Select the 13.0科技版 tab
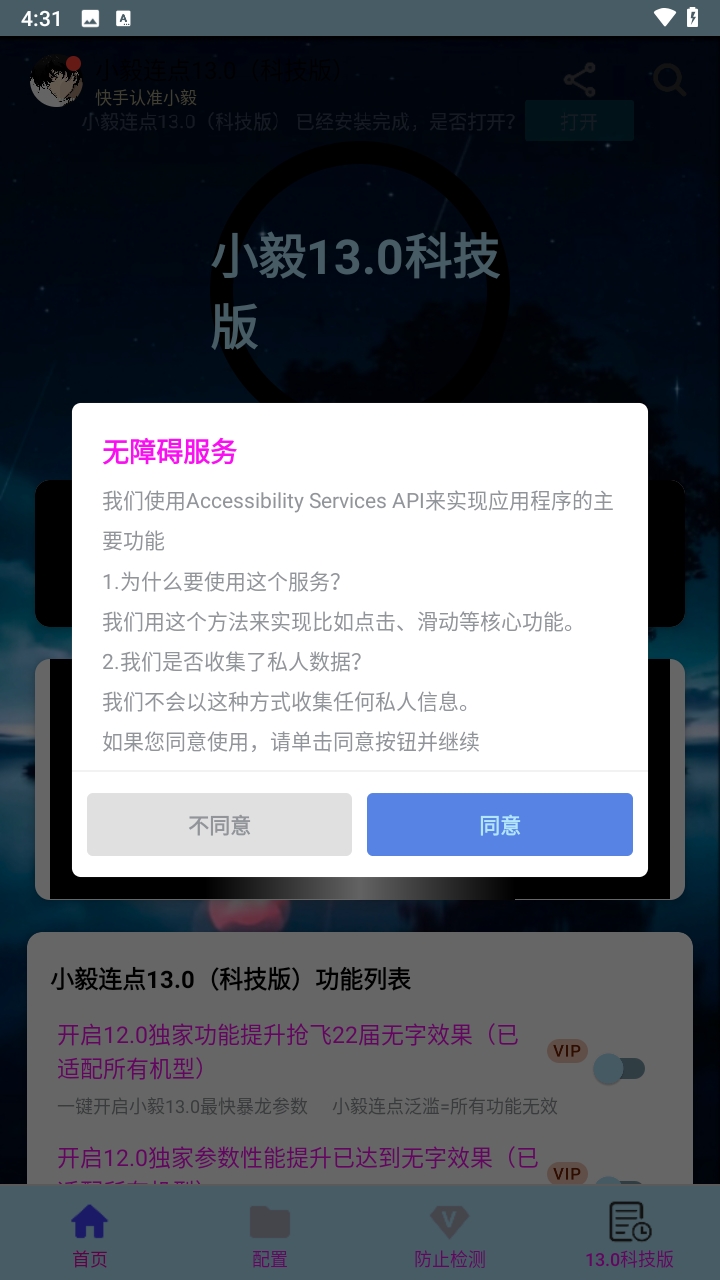The height and width of the screenshot is (1280, 720). pyautogui.click(x=630, y=1235)
